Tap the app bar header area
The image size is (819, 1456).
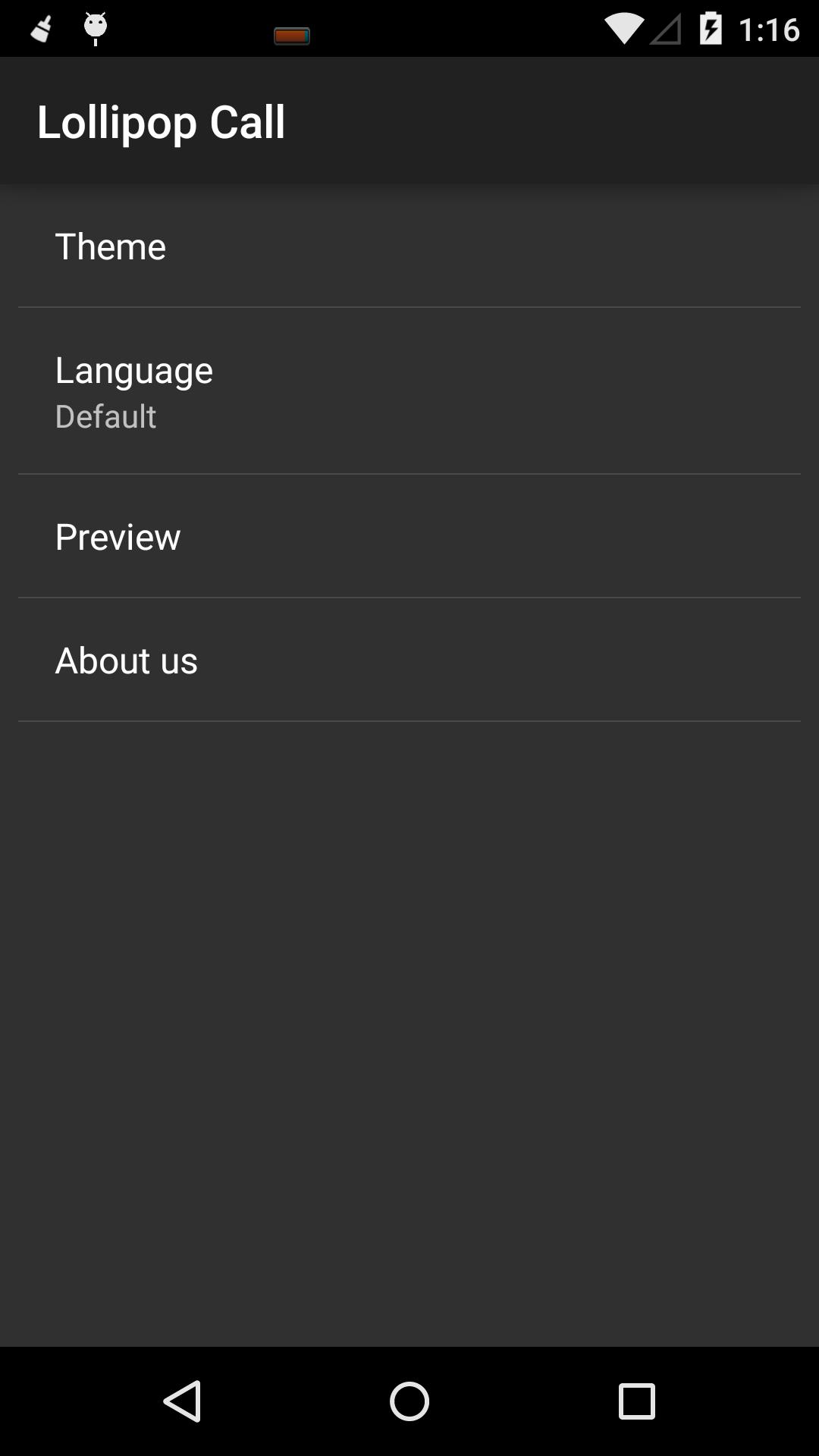tap(409, 121)
